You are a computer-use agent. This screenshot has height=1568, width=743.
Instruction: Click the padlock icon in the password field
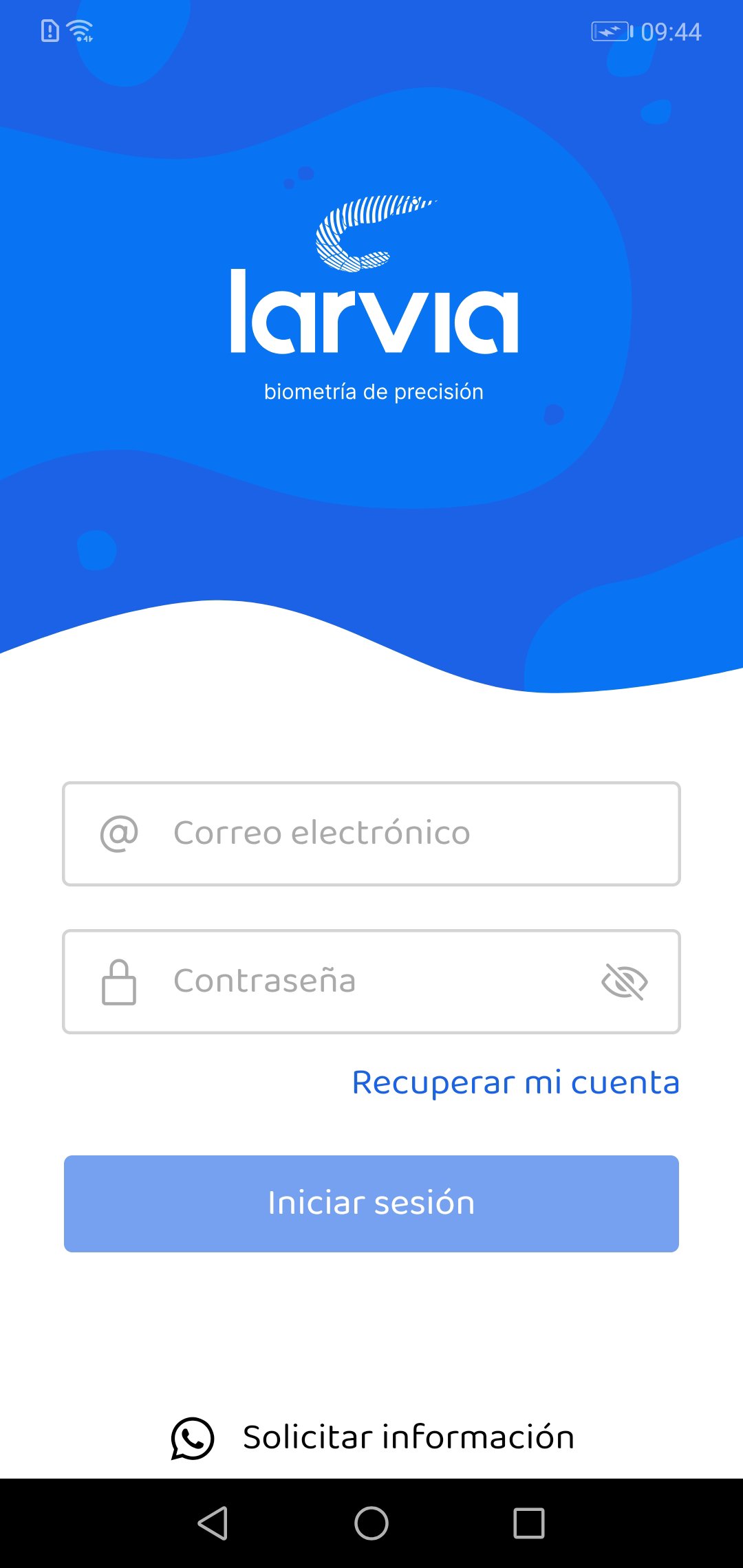point(118,981)
